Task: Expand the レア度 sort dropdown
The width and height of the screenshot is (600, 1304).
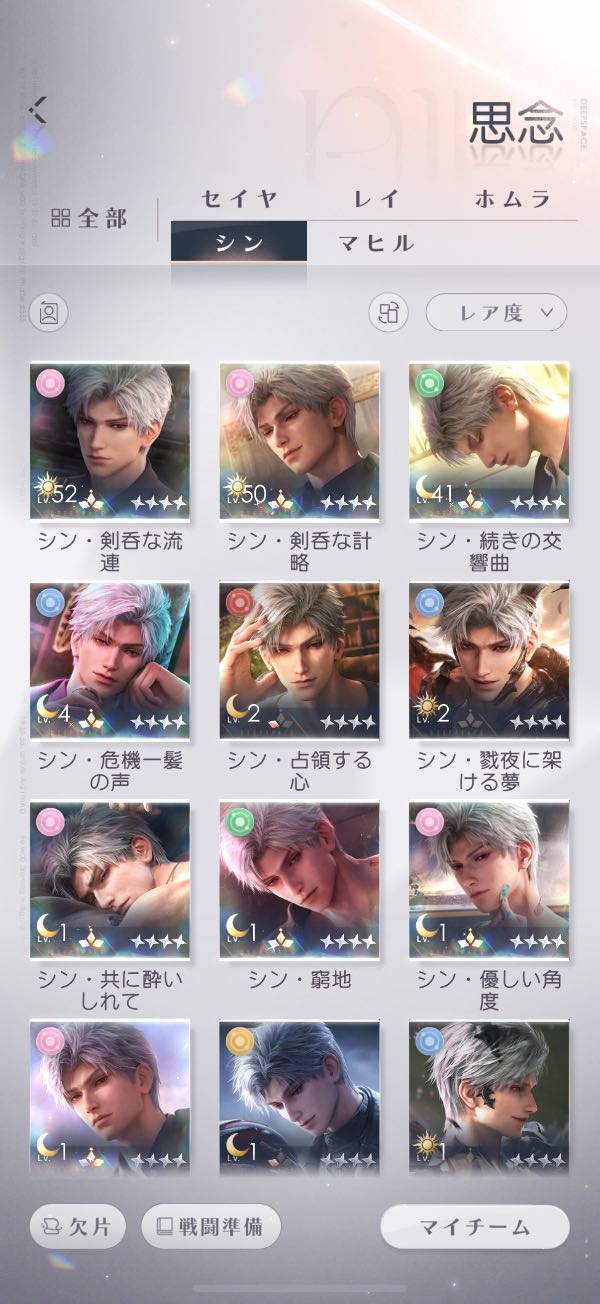Action: coord(496,313)
